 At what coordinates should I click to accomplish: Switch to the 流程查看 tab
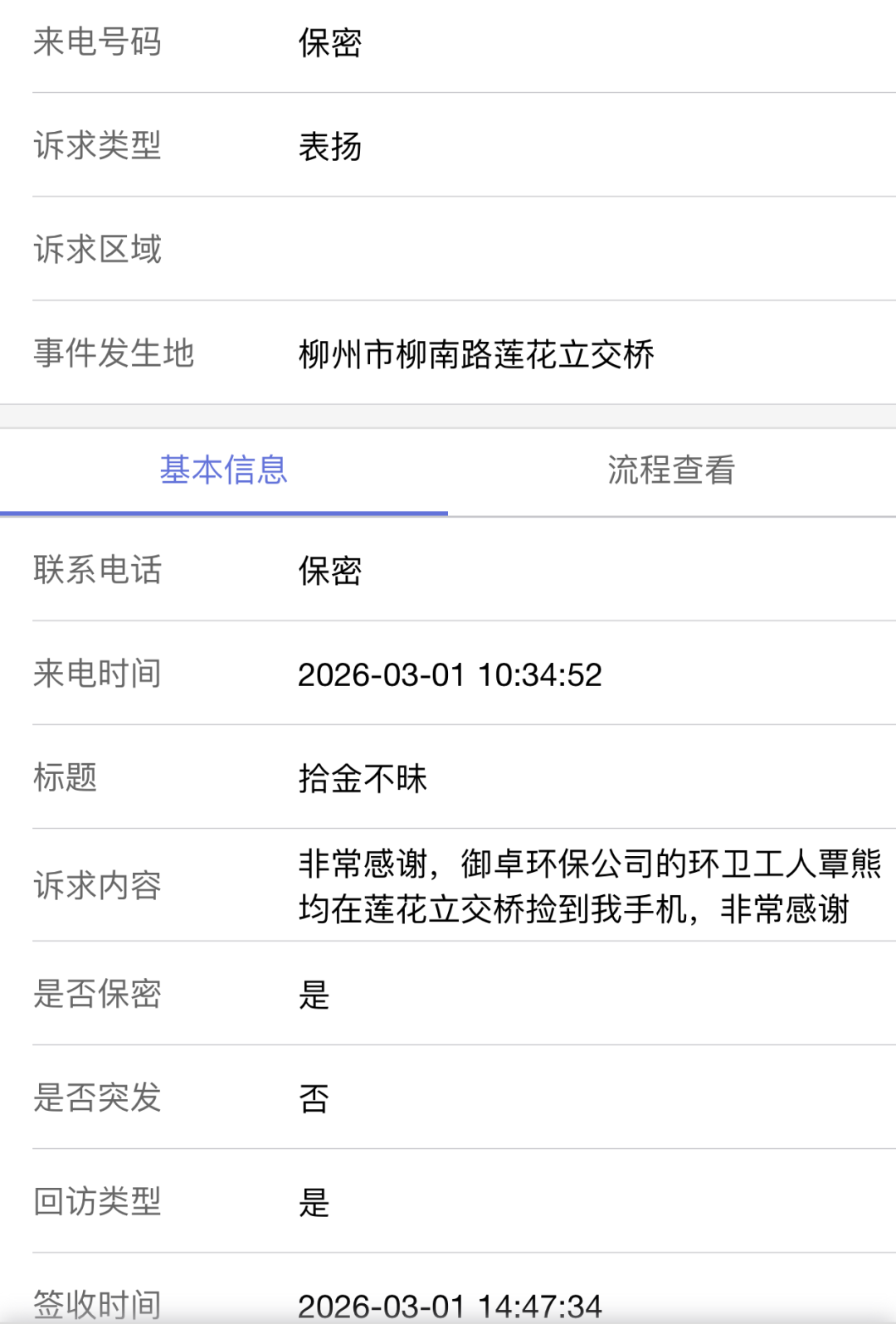tap(671, 470)
